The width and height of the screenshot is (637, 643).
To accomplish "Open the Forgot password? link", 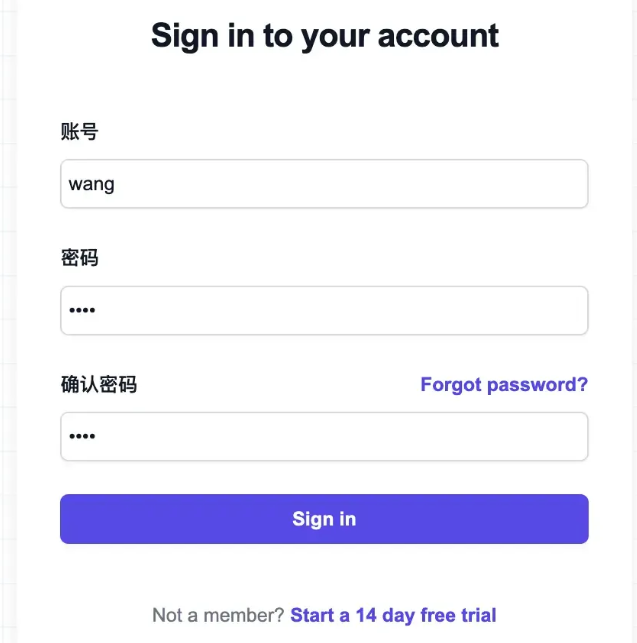I will (x=504, y=385).
